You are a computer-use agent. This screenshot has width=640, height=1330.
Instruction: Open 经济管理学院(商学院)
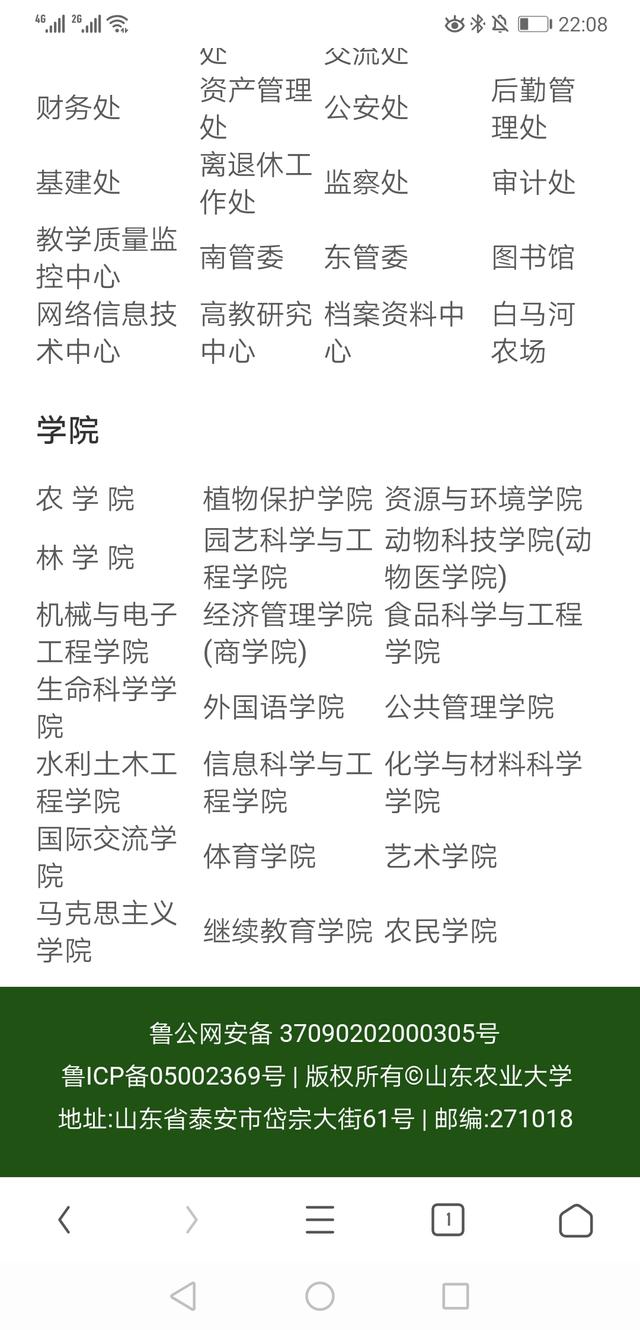click(x=288, y=632)
